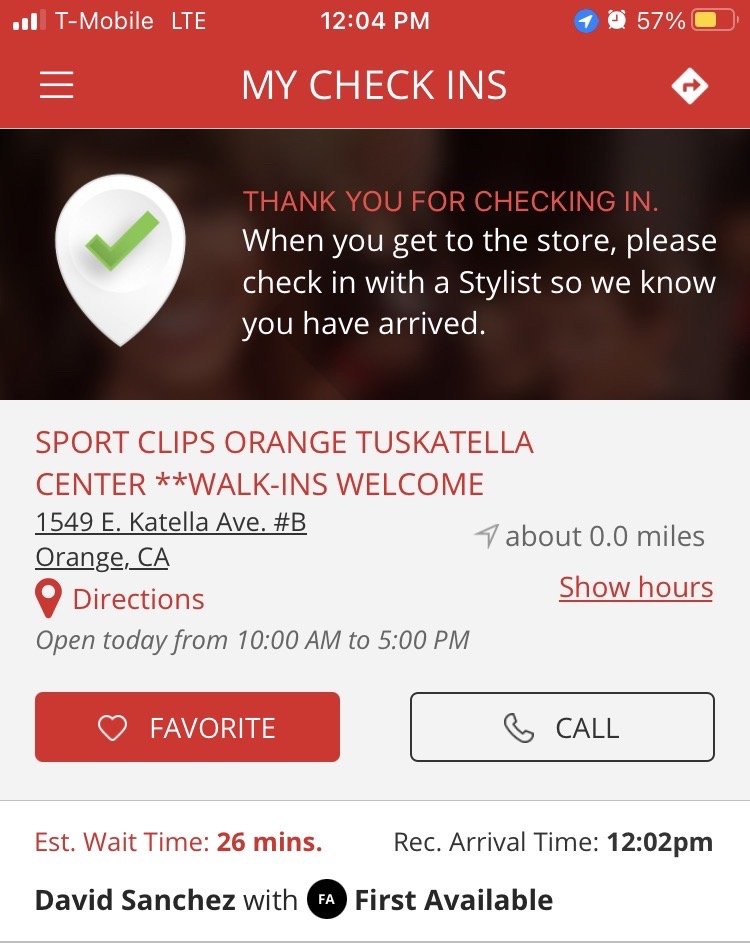This screenshot has width=750, height=952.
Task: Open the 1549 E. Katella Ave. address link
Action: pos(171,523)
